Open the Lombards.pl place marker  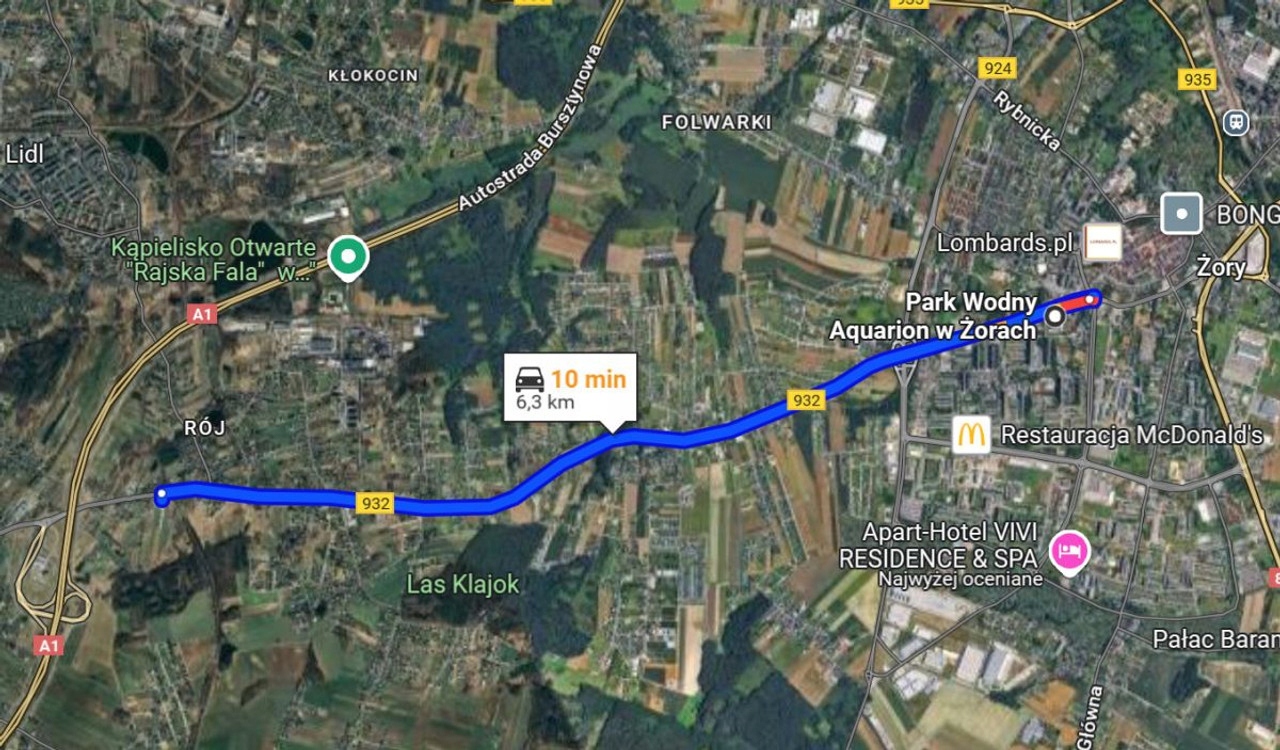tap(1103, 242)
